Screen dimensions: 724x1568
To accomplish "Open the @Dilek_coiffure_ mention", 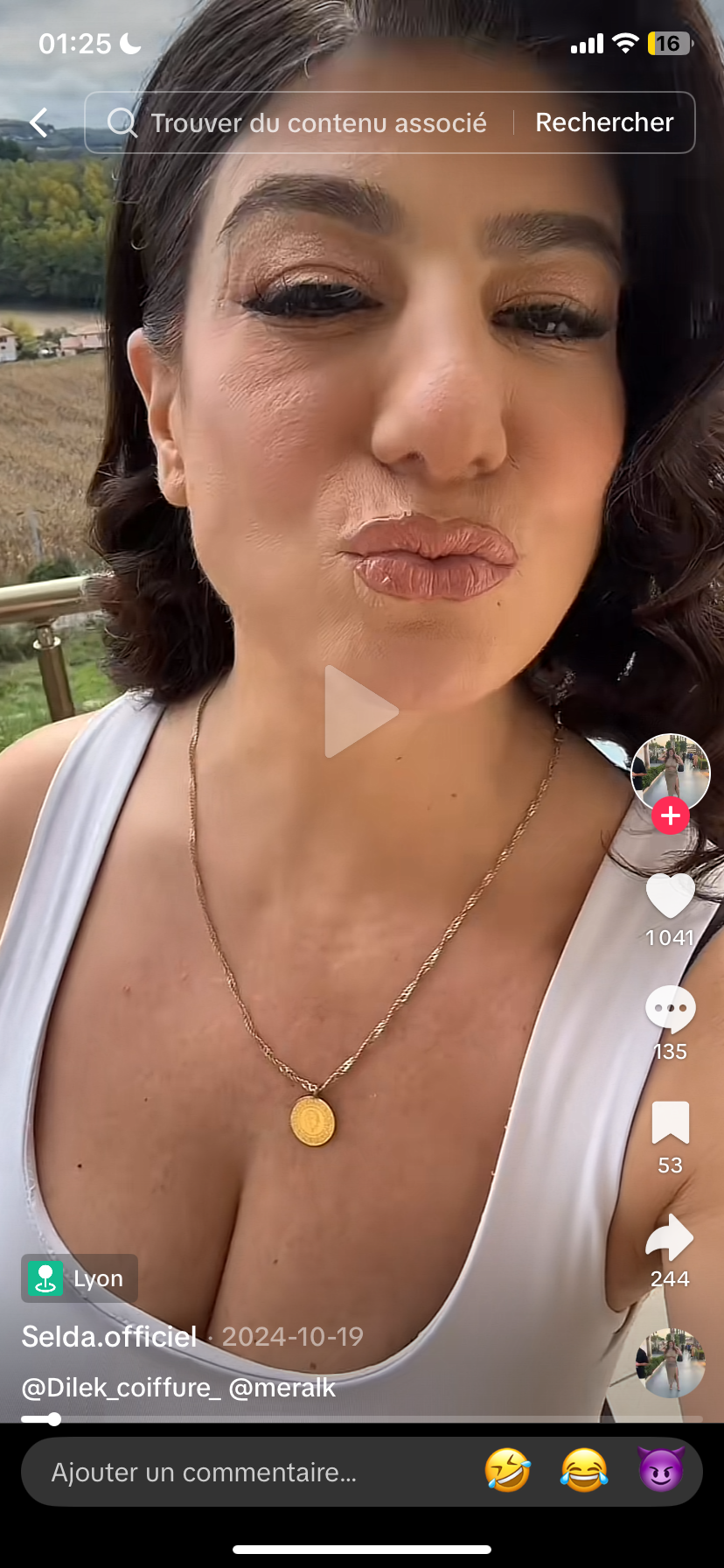I will point(121,1387).
